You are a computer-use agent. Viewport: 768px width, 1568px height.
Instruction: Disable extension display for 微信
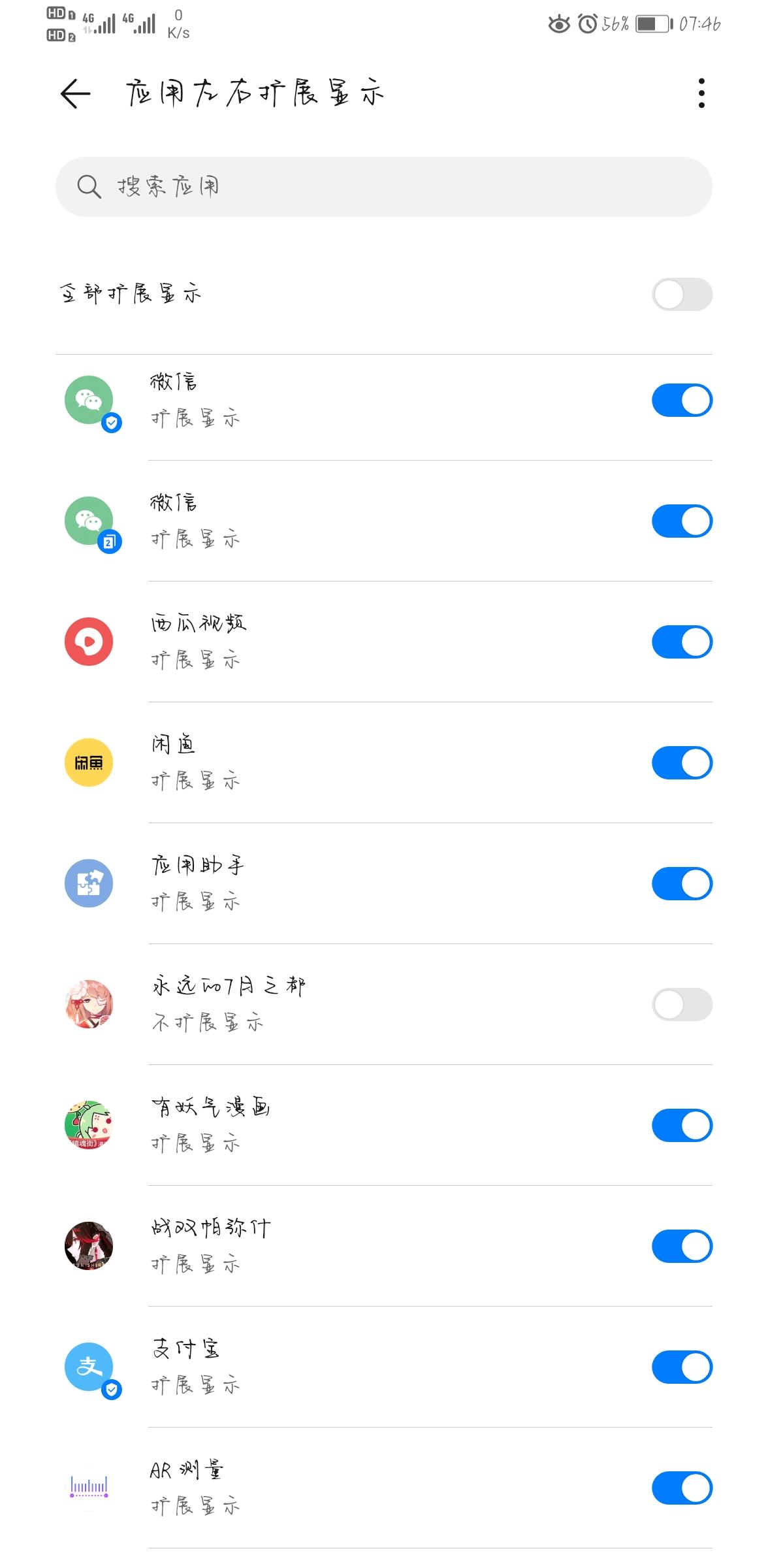(x=681, y=399)
